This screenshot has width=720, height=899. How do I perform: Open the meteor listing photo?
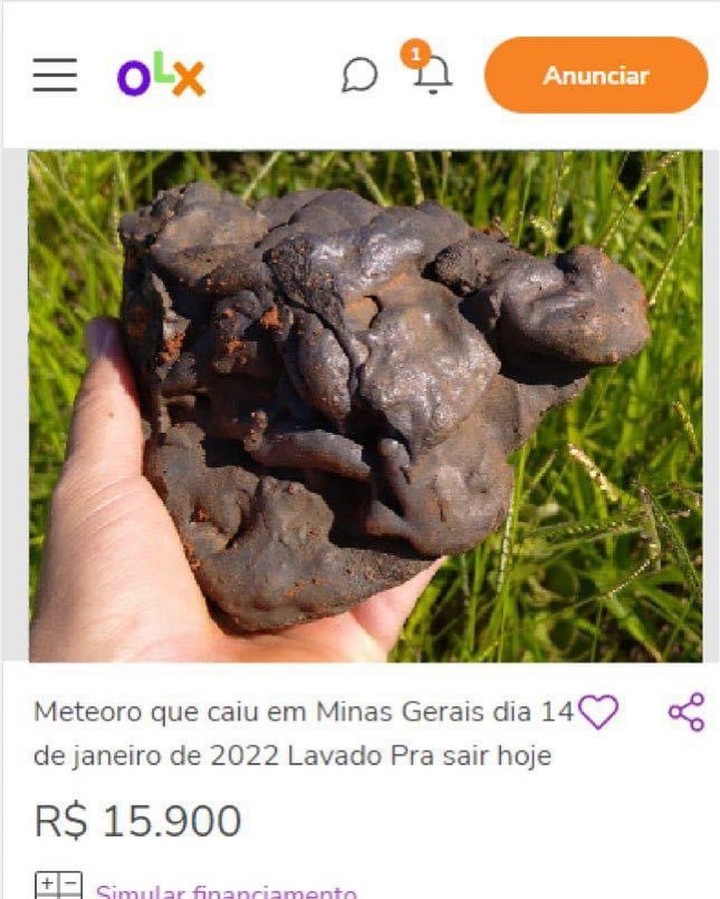[365, 405]
